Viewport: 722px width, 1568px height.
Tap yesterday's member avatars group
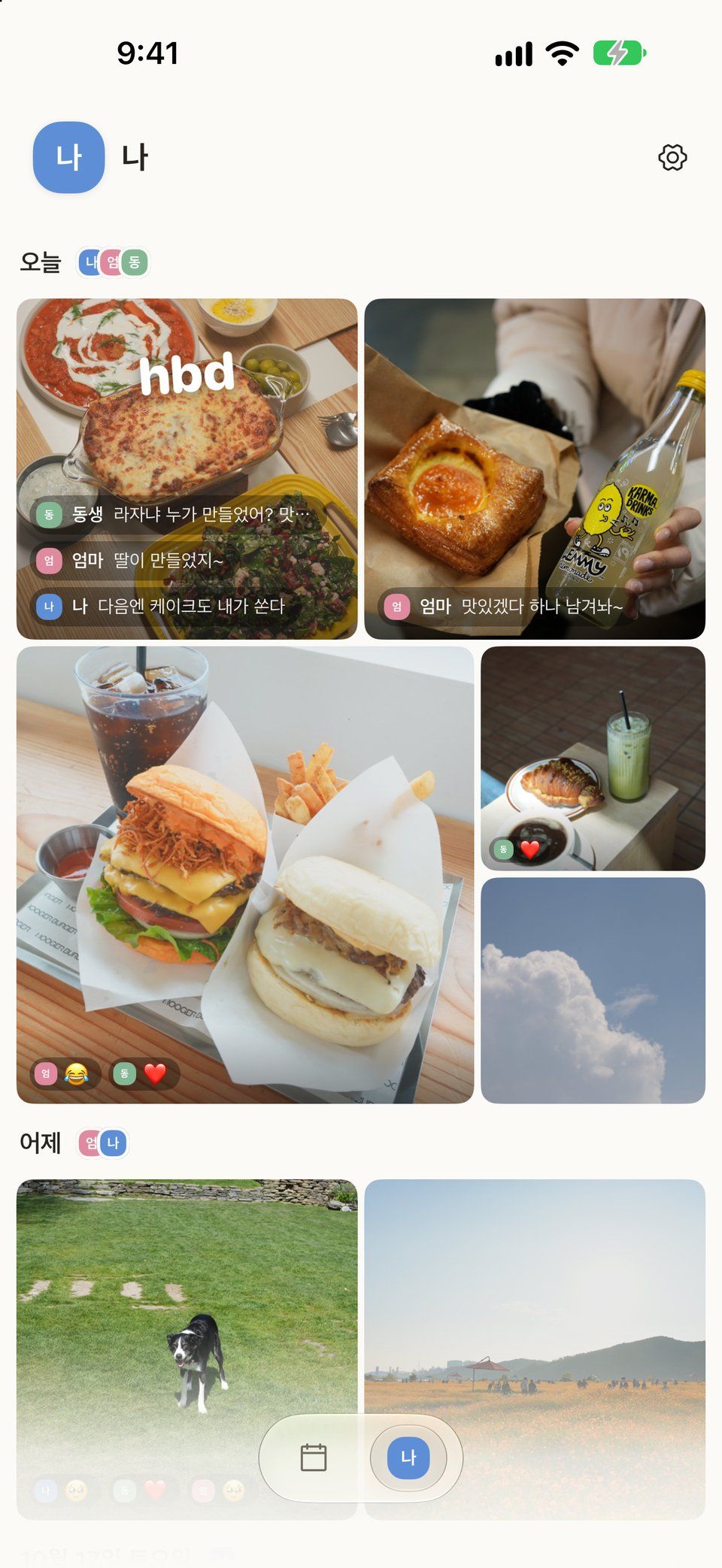coord(103,1143)
